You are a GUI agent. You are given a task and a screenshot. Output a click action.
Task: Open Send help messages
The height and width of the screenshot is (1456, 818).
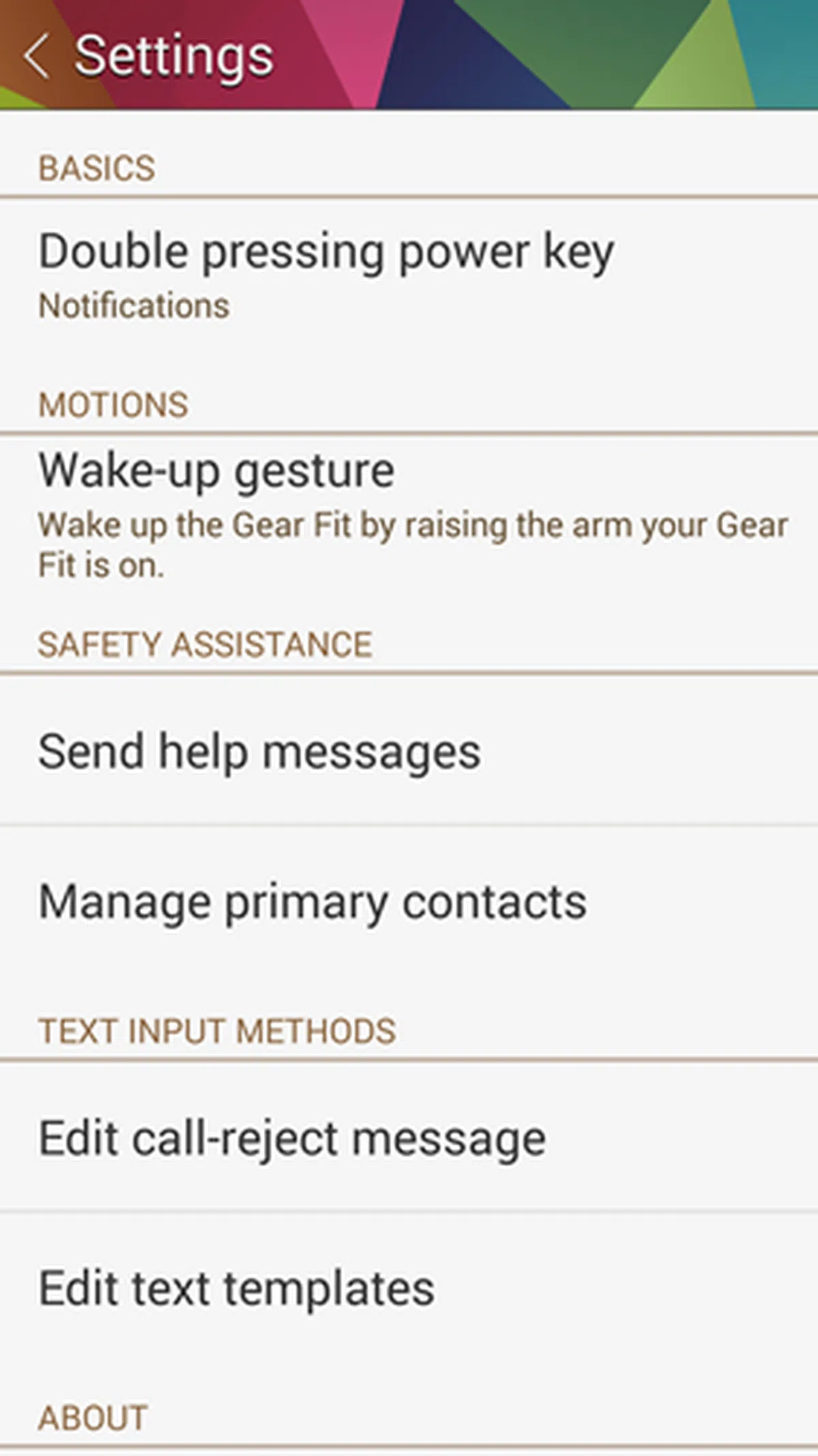(x=259, y=752)
